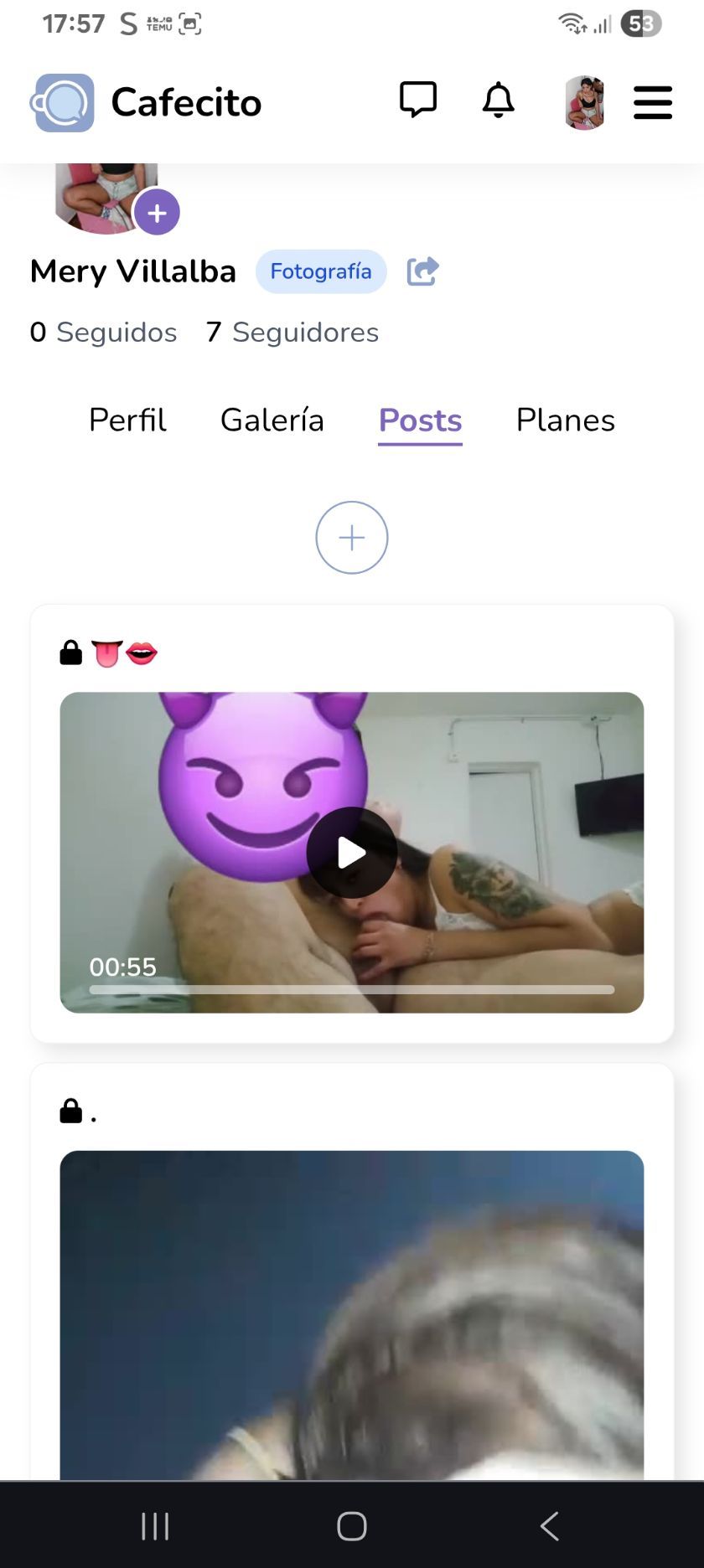Tap the profile avatar in the header

click(584, 102)
